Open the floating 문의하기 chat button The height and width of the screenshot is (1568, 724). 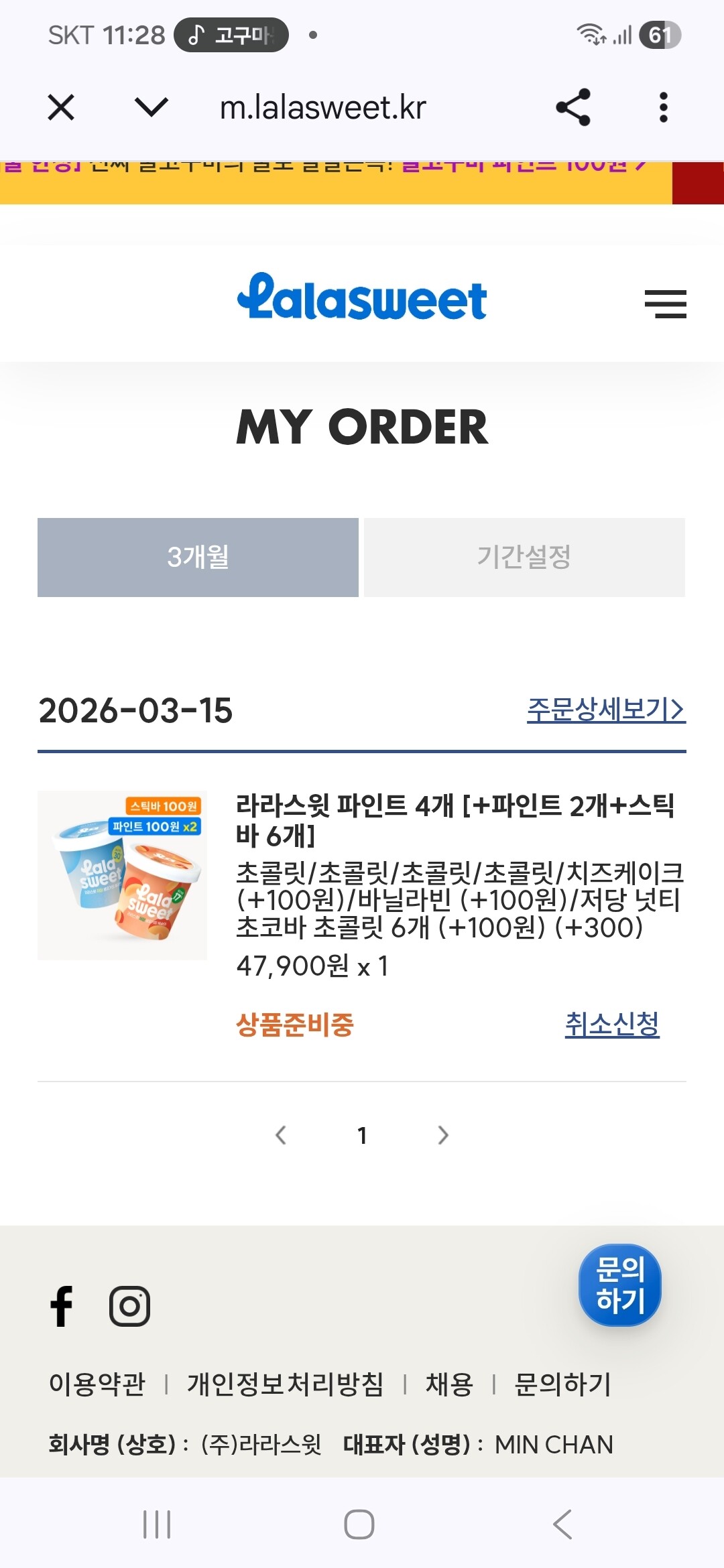coord(619,1285)
